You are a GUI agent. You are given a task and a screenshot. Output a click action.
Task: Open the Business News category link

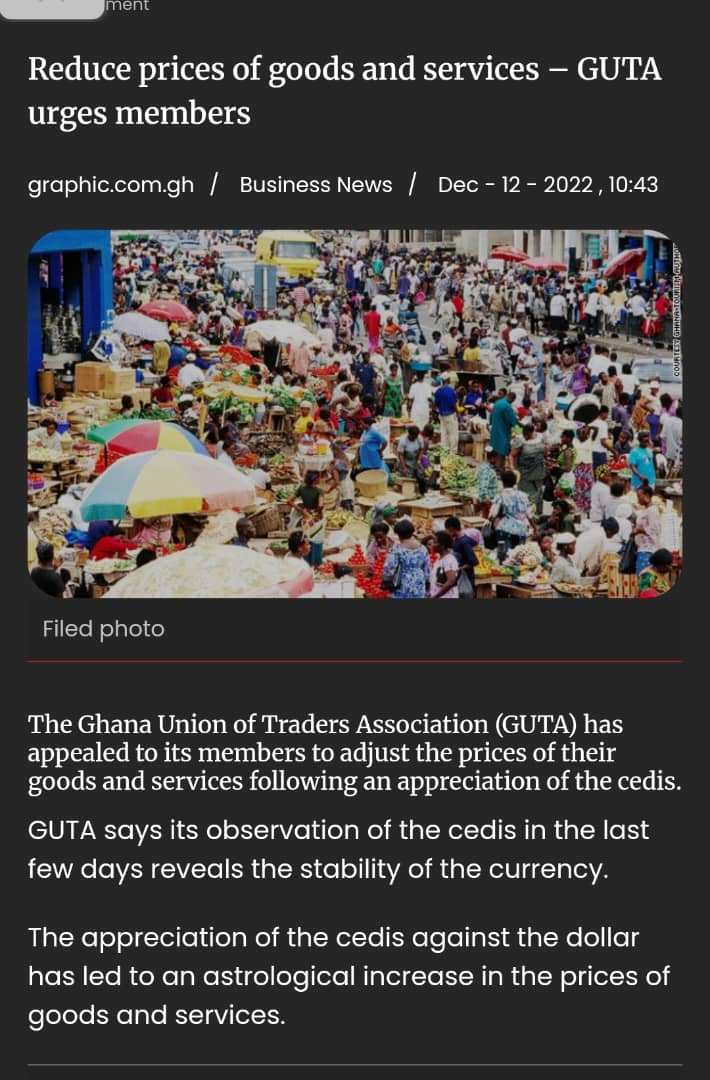(x=316, y=185)
